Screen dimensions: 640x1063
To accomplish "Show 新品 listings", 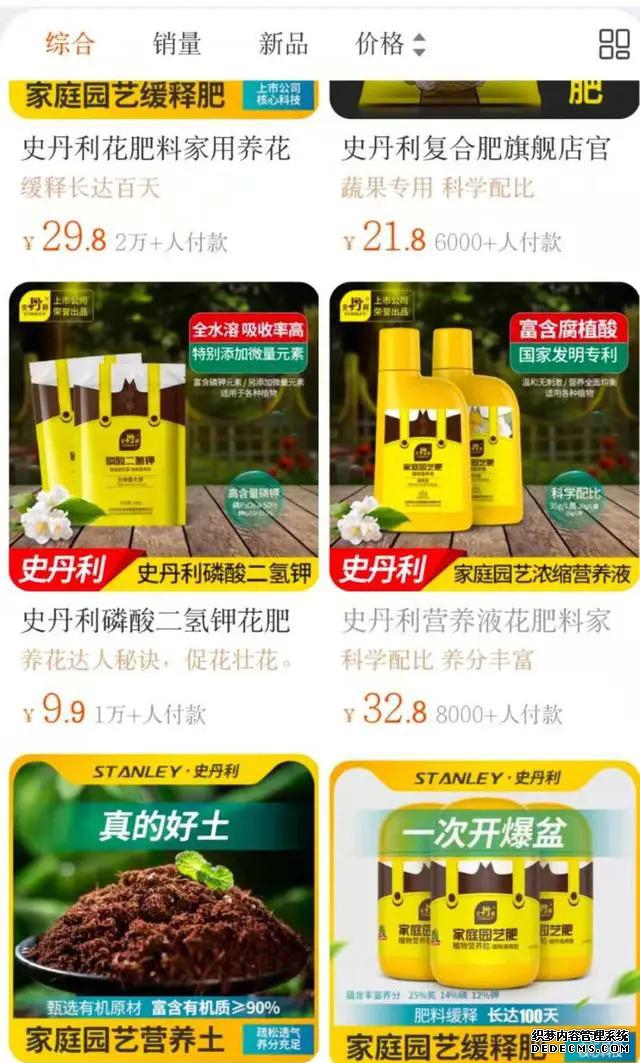I will (x=283, y=44).
